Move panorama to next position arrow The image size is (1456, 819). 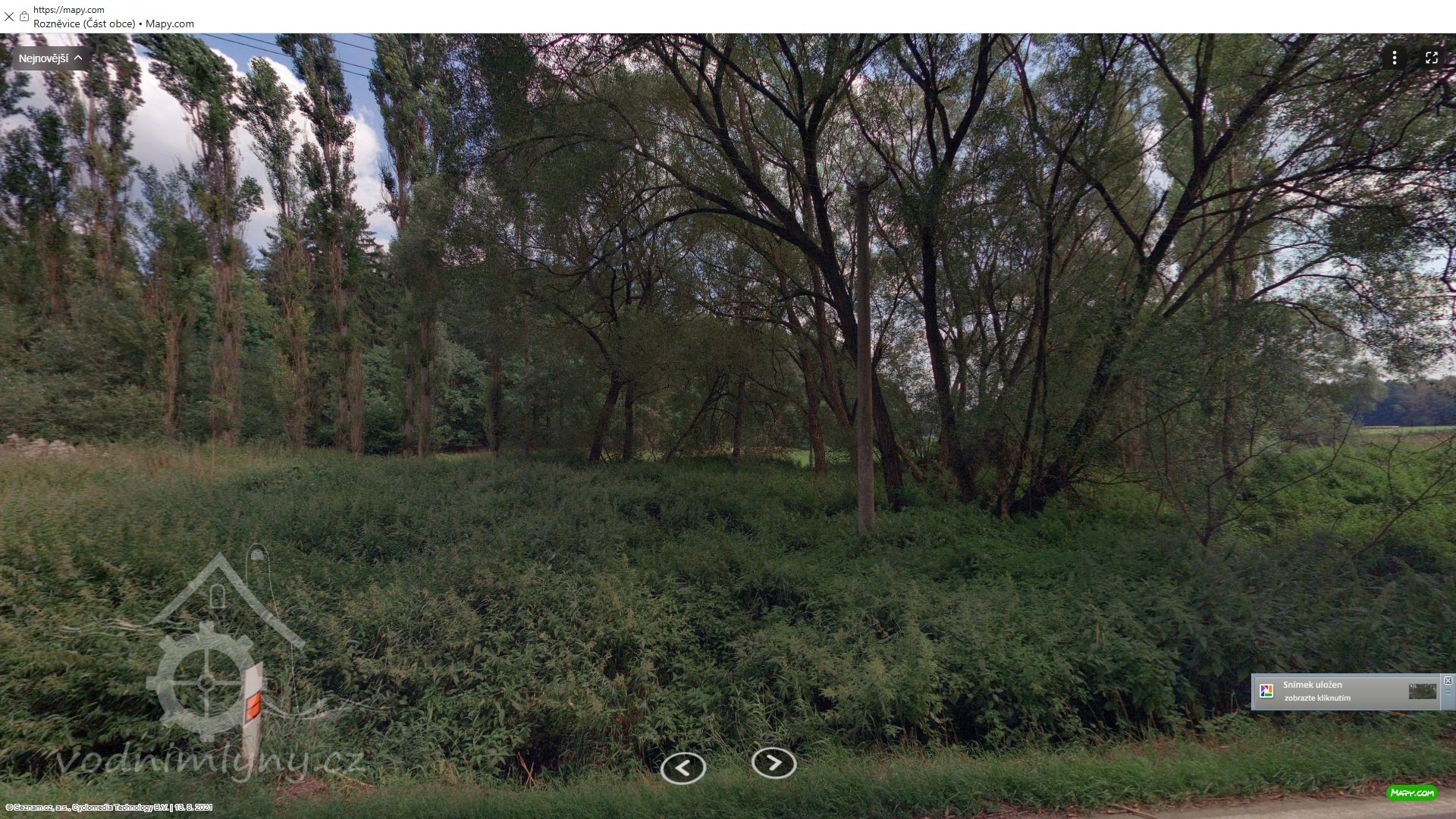pos(773,763)
